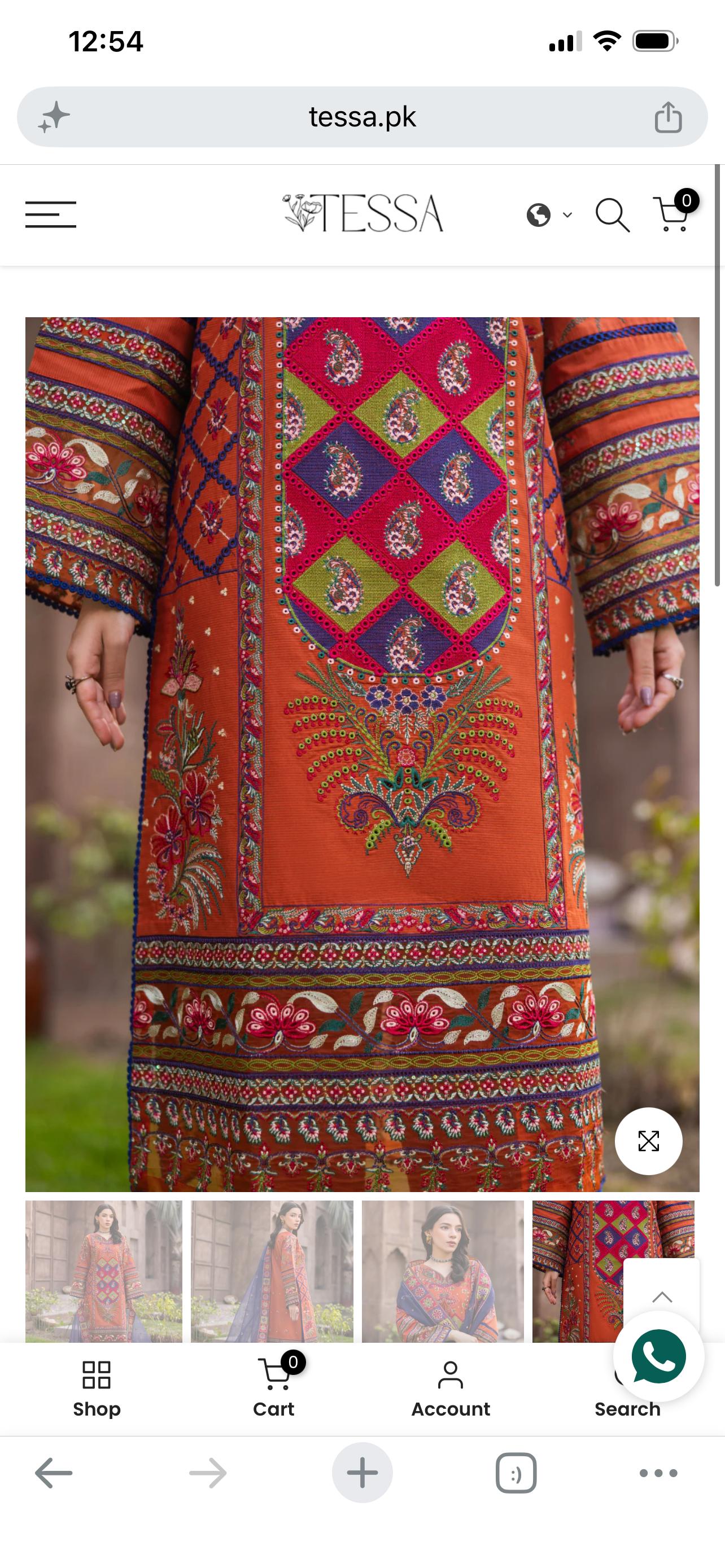Image resolution: width=725 pixels, height=1568 pixels.
Task: View open browser tabs
Action: (x=516, y=1473)
